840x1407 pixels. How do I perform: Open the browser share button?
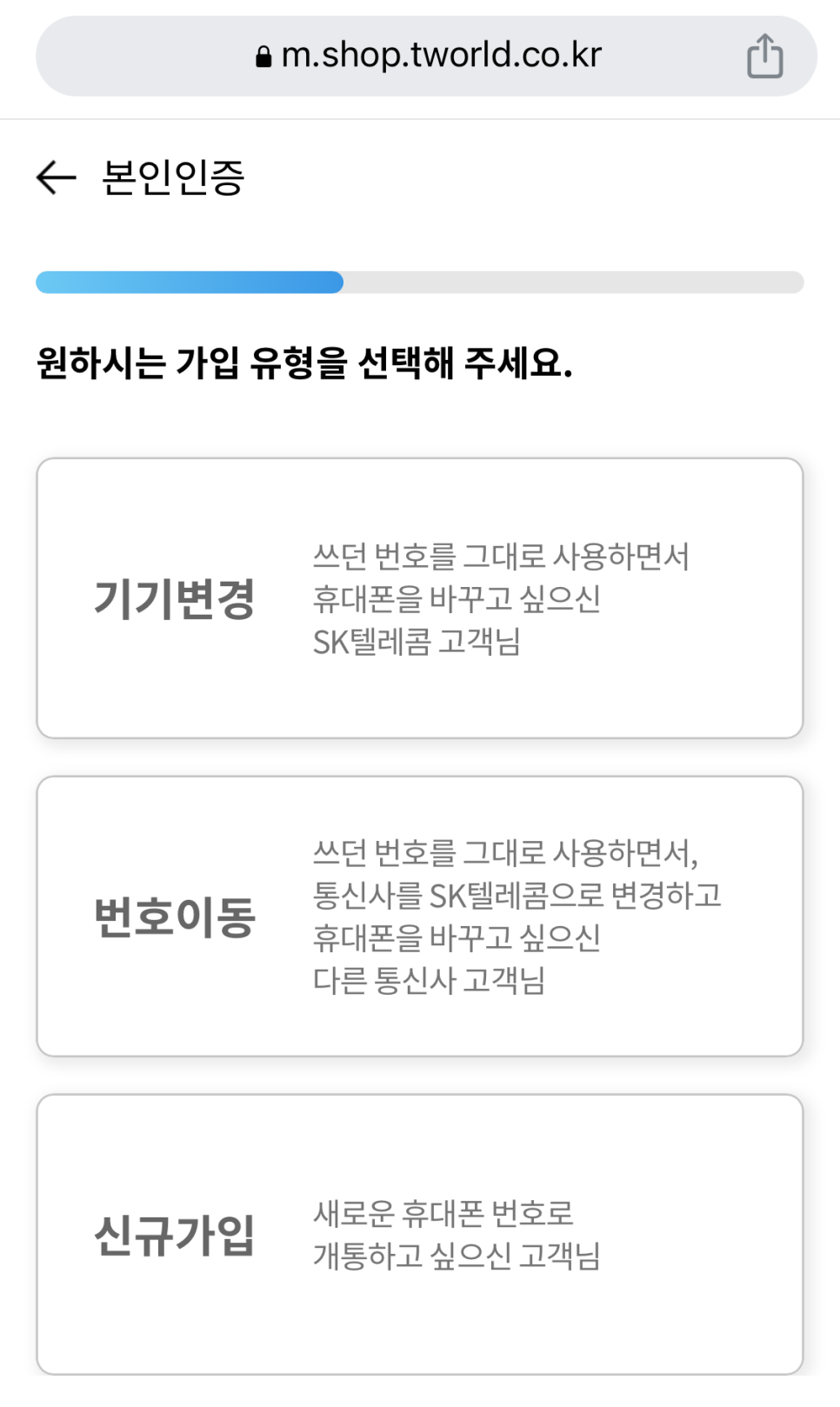click(x=765, y=57)
